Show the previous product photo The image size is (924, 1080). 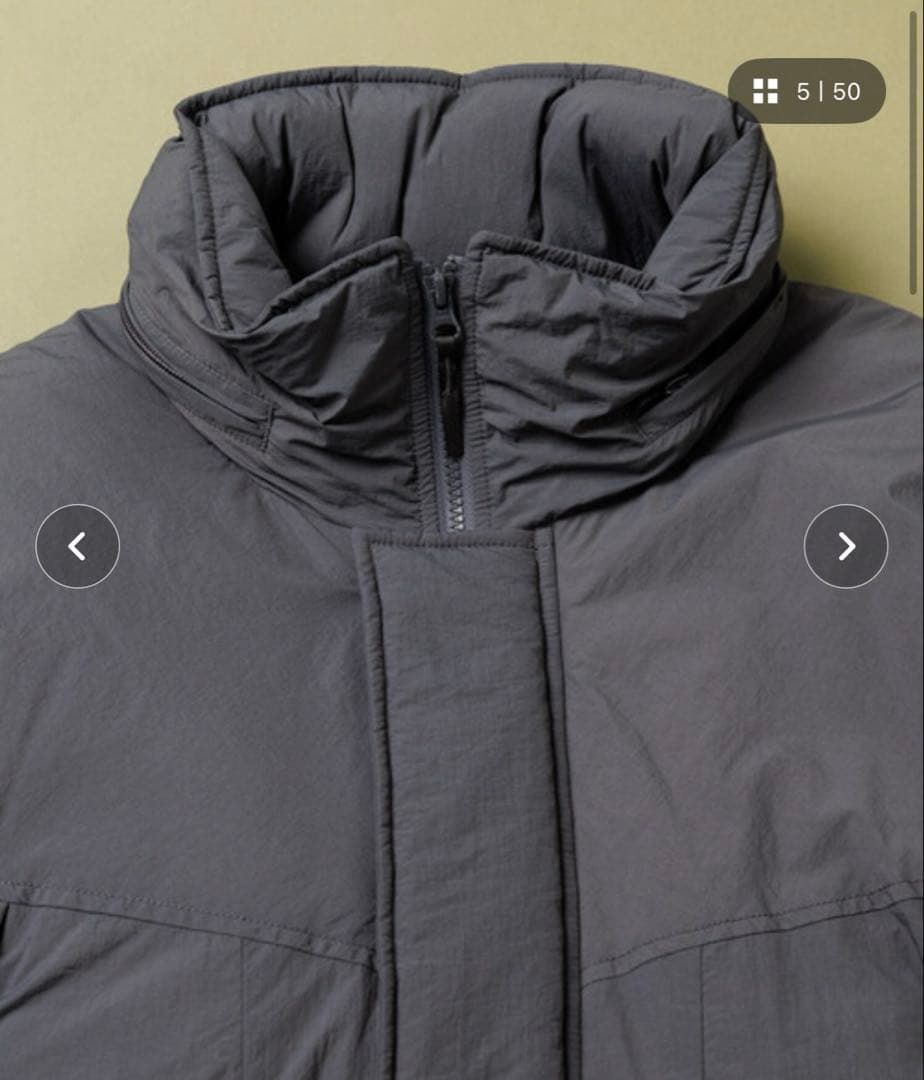click(x=77, y=546)
